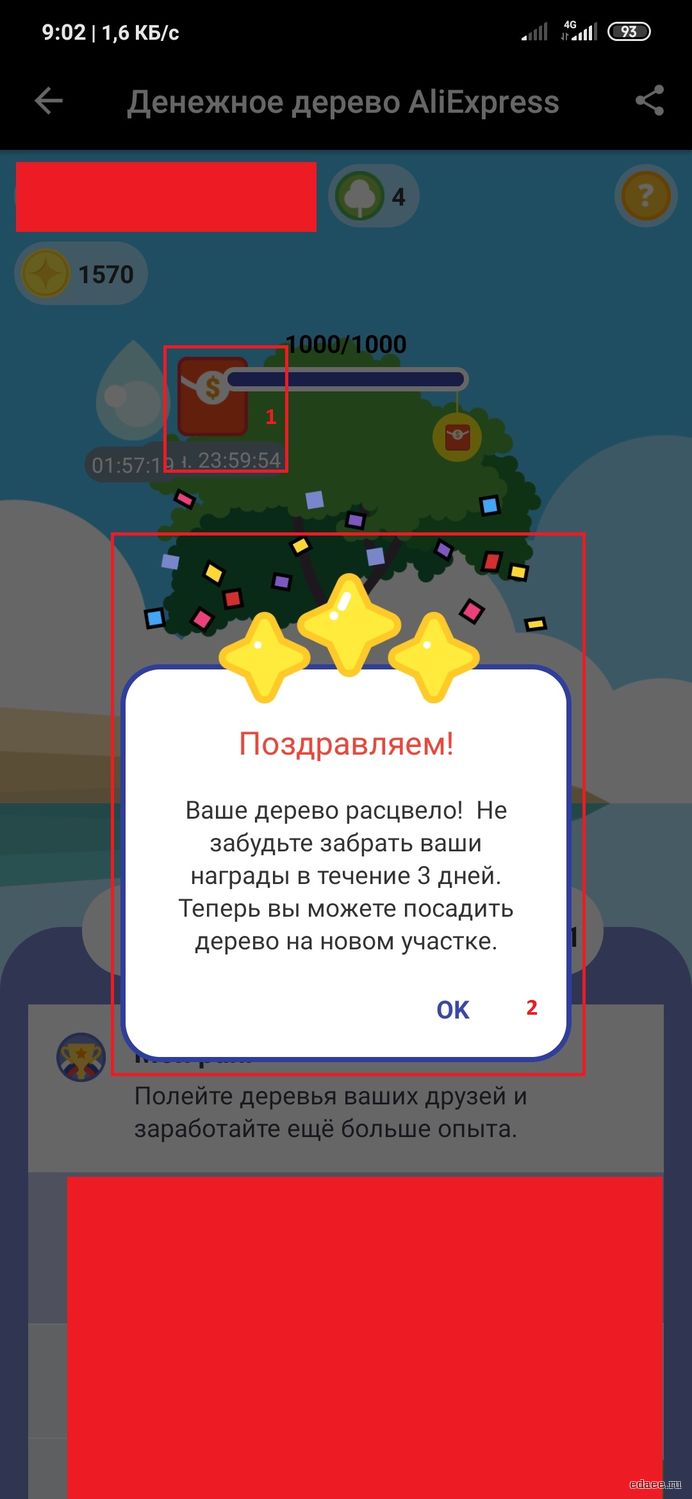
Task: Tap the red envelope reward with timer 23:59:54
Action: 212,396
